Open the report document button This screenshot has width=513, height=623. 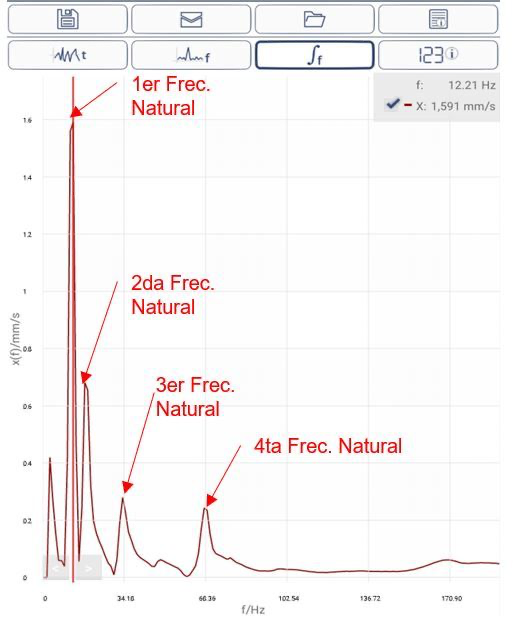[x=438, y=19]
